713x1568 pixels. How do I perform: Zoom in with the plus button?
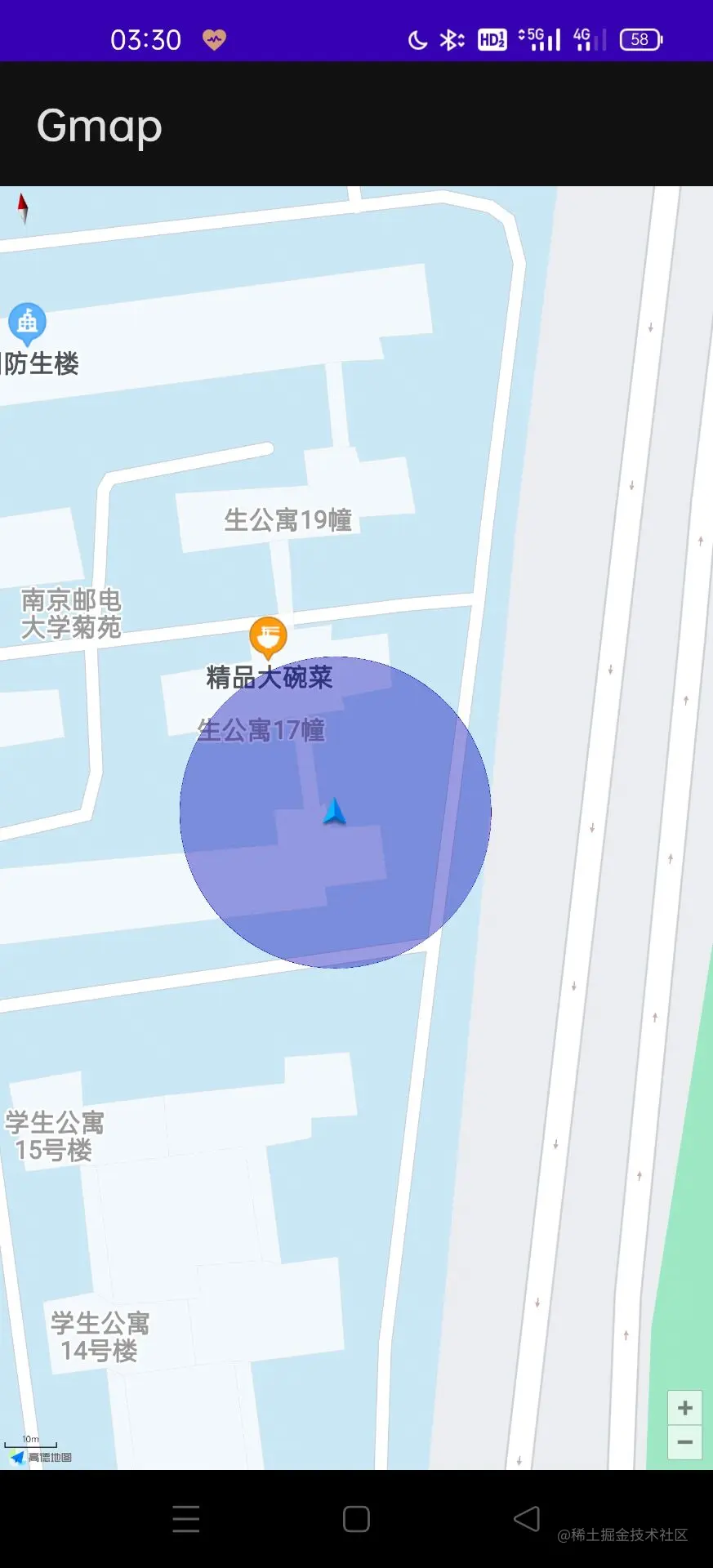tap(684, 1408)
